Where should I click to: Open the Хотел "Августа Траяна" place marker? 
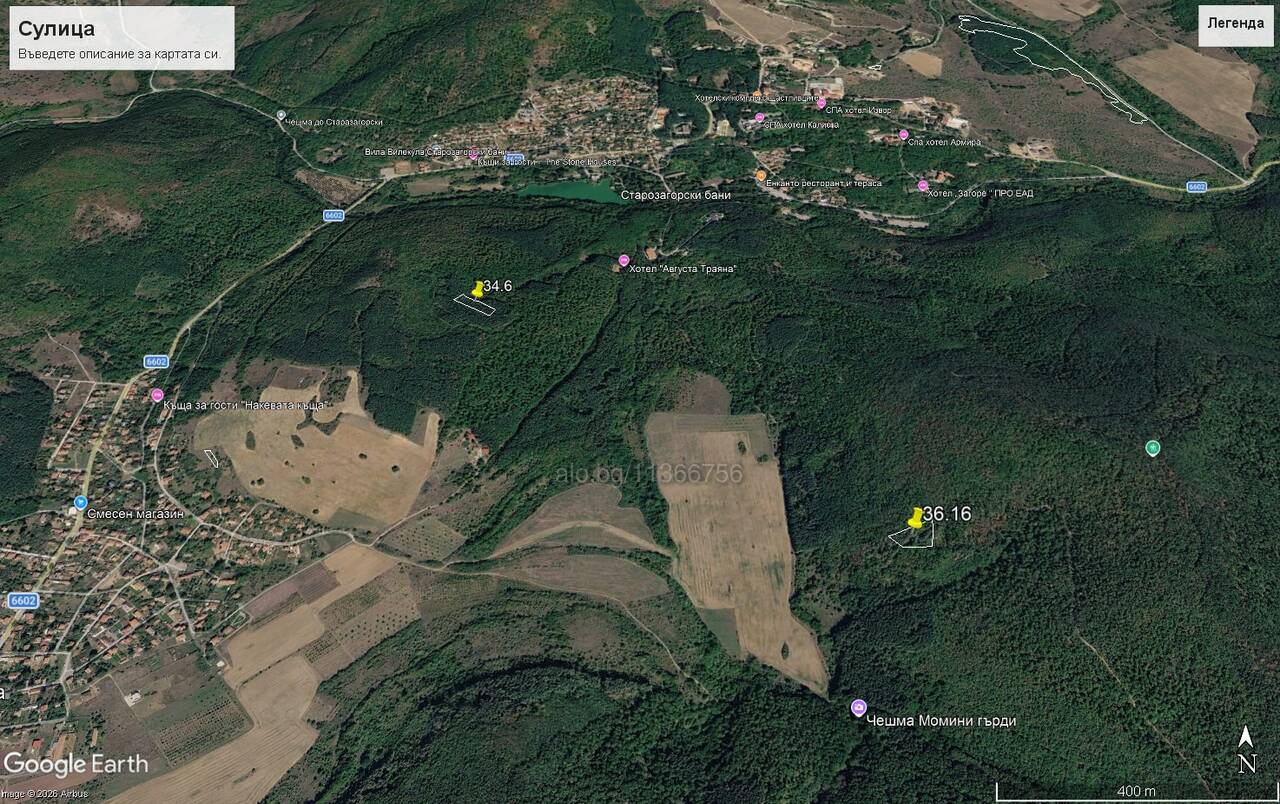coord(624,261)
